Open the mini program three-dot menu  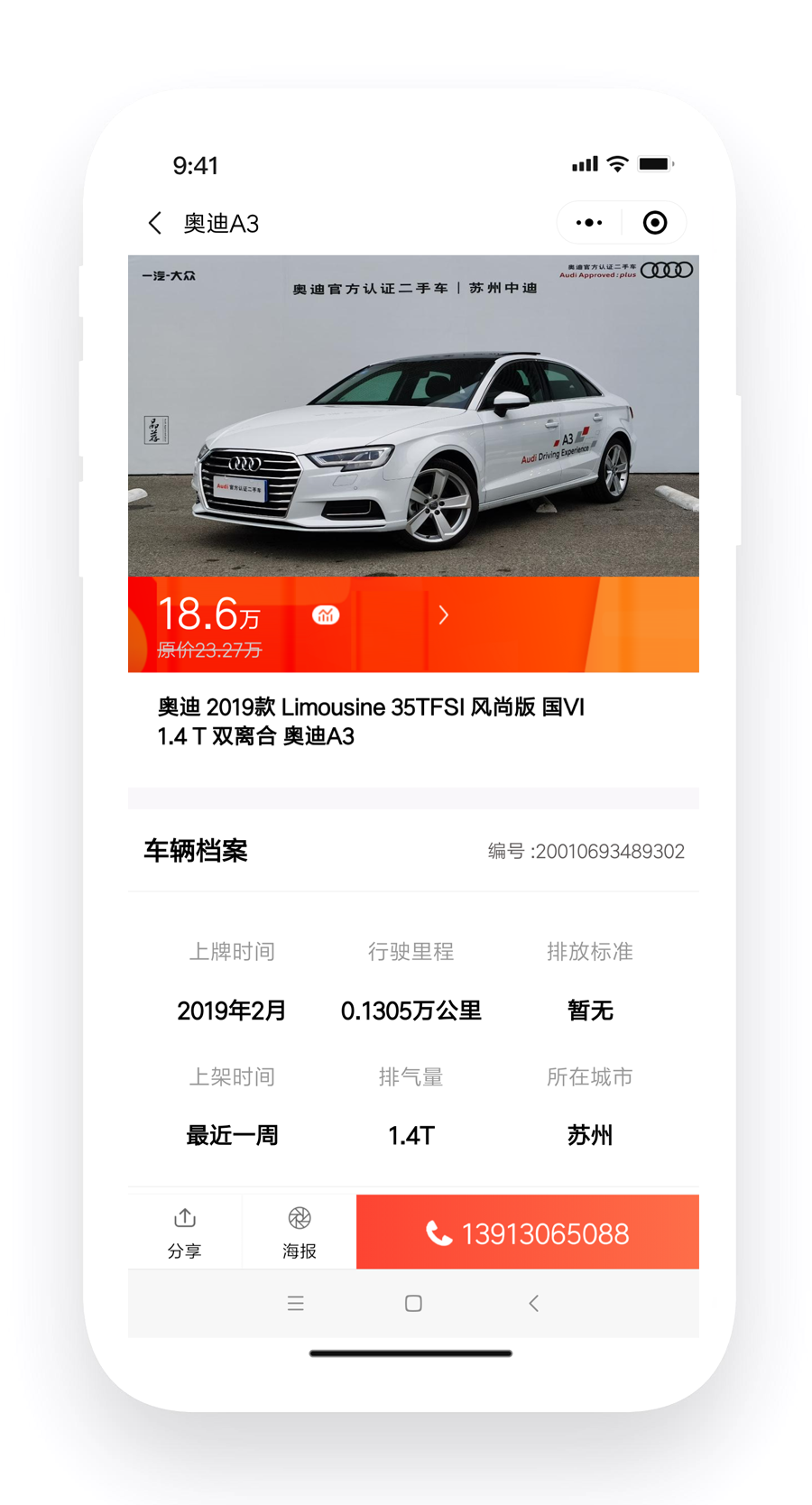coord(589,223)
